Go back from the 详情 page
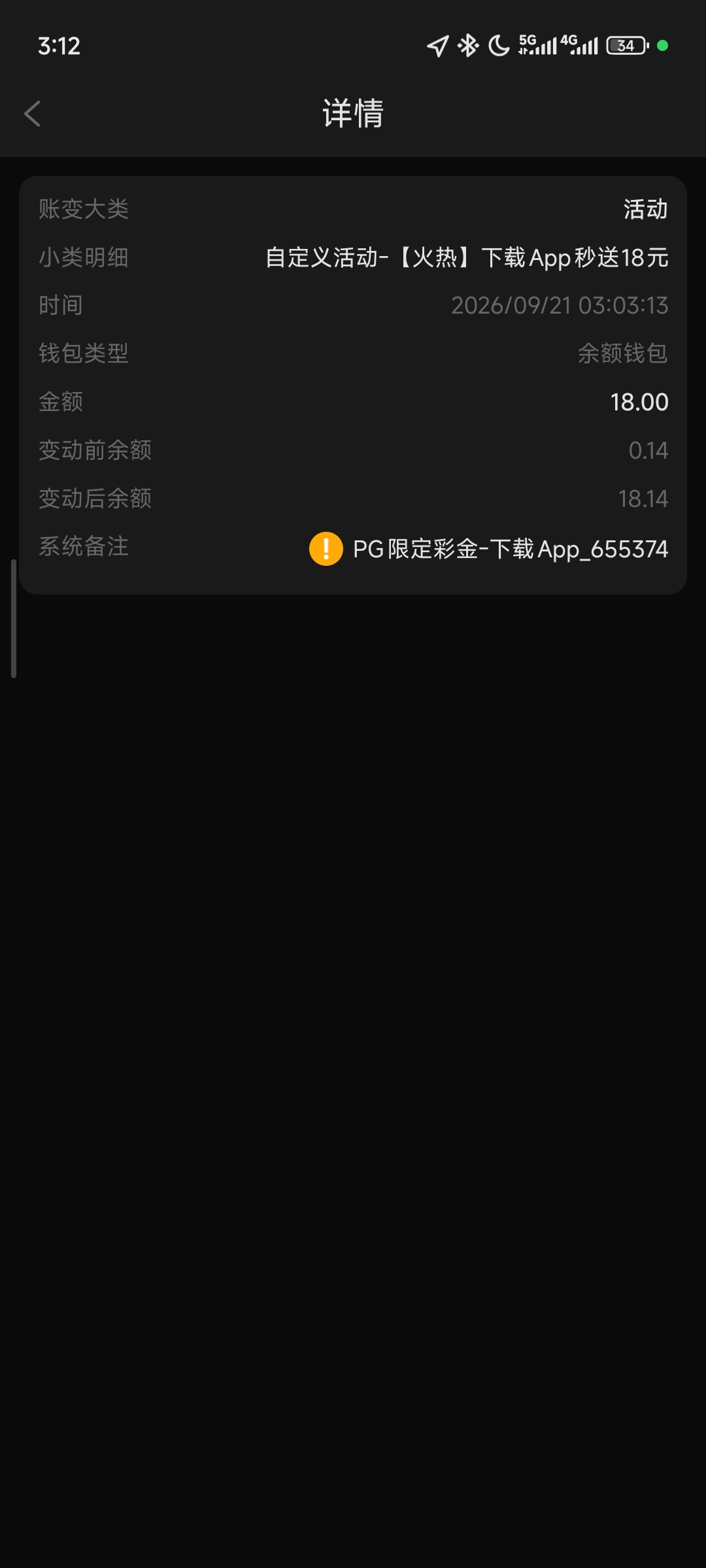 [32, 114]
